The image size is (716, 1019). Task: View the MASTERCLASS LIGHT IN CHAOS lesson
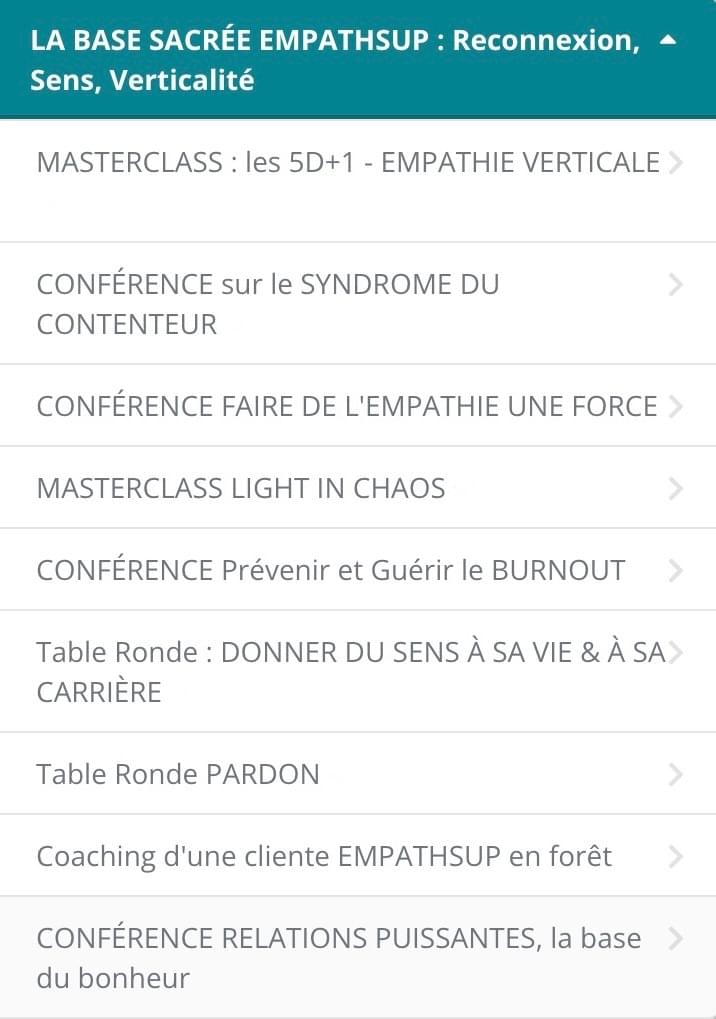(x=241, y=488)
